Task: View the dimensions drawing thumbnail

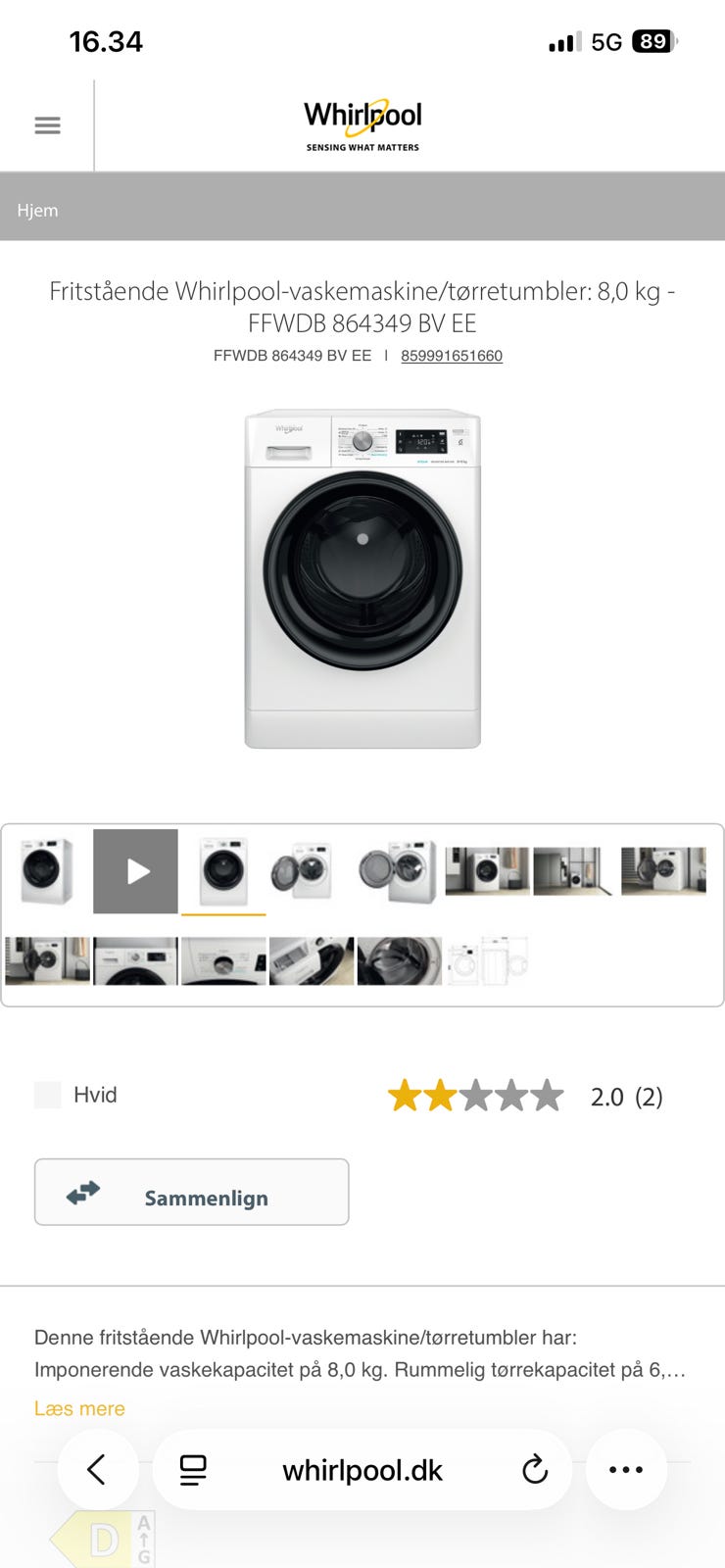Action: pos(488,960)
